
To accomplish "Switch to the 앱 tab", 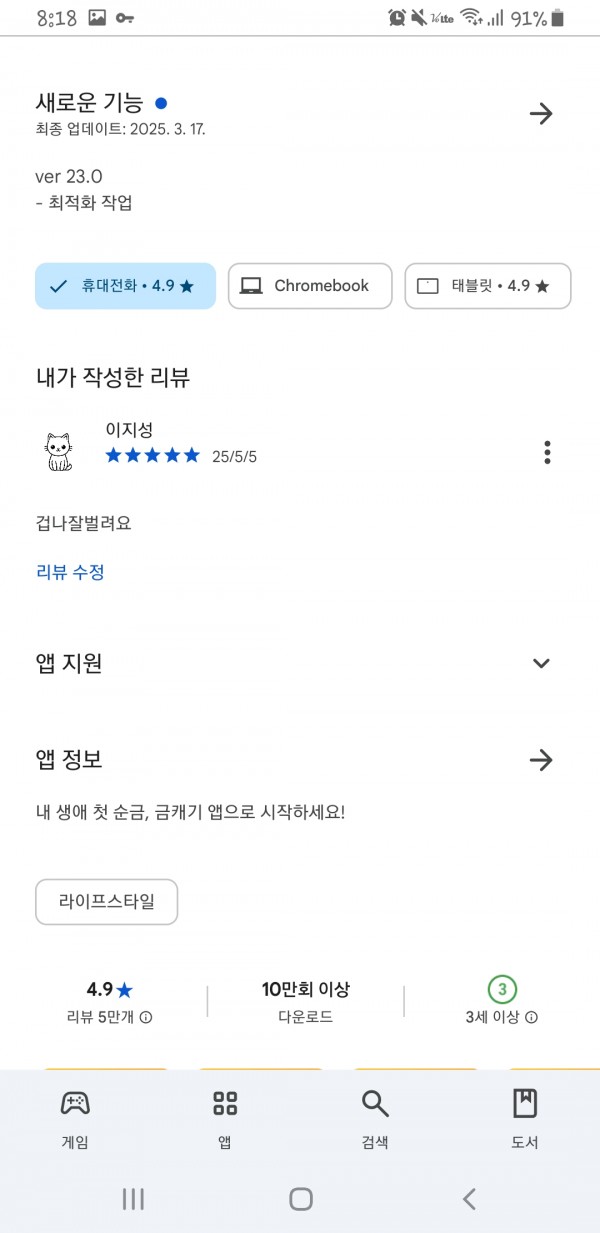I will [225, 1120].
